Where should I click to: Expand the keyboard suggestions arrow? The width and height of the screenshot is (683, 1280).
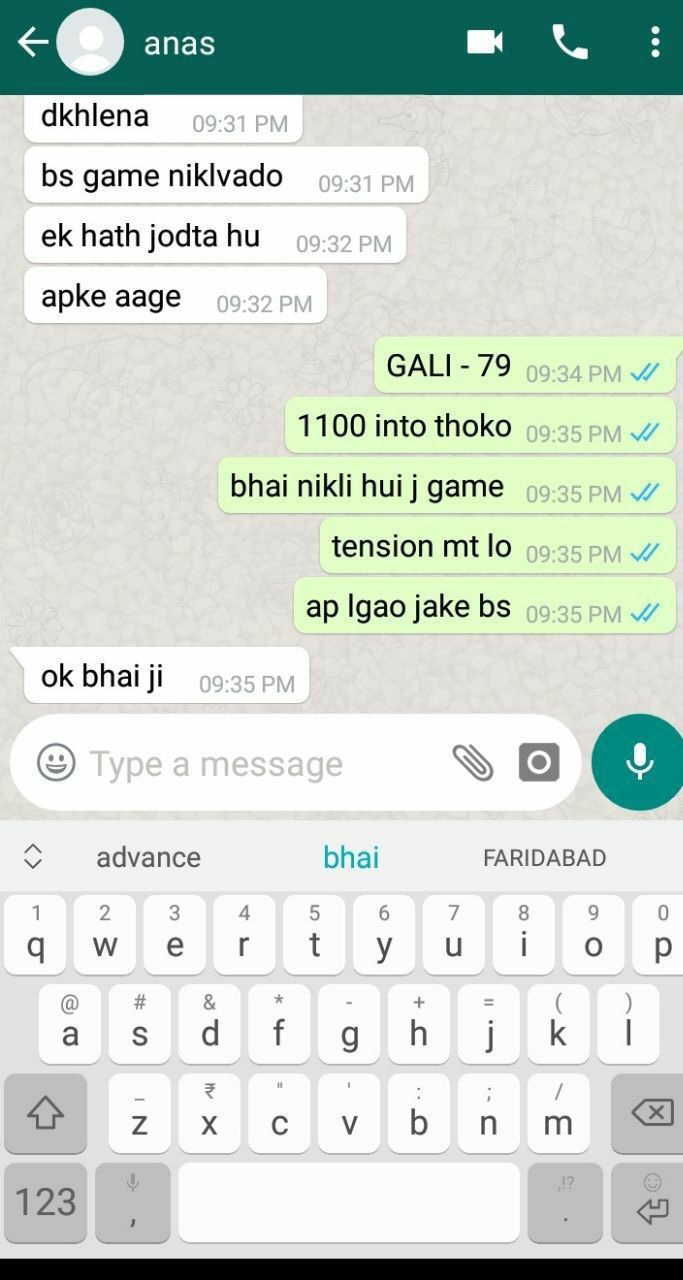(32, 856)
